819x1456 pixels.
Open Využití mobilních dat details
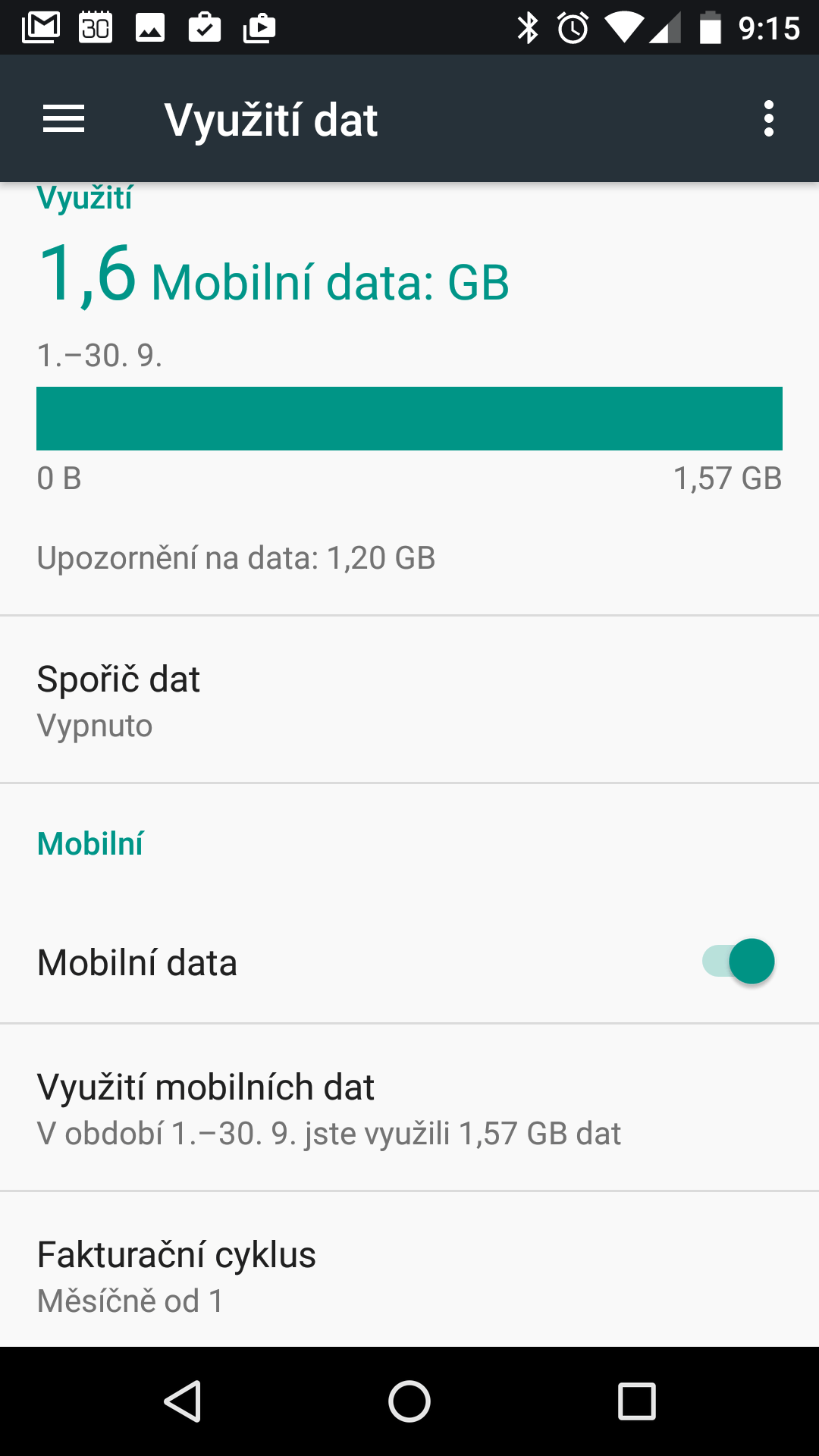pos(409,1108)
